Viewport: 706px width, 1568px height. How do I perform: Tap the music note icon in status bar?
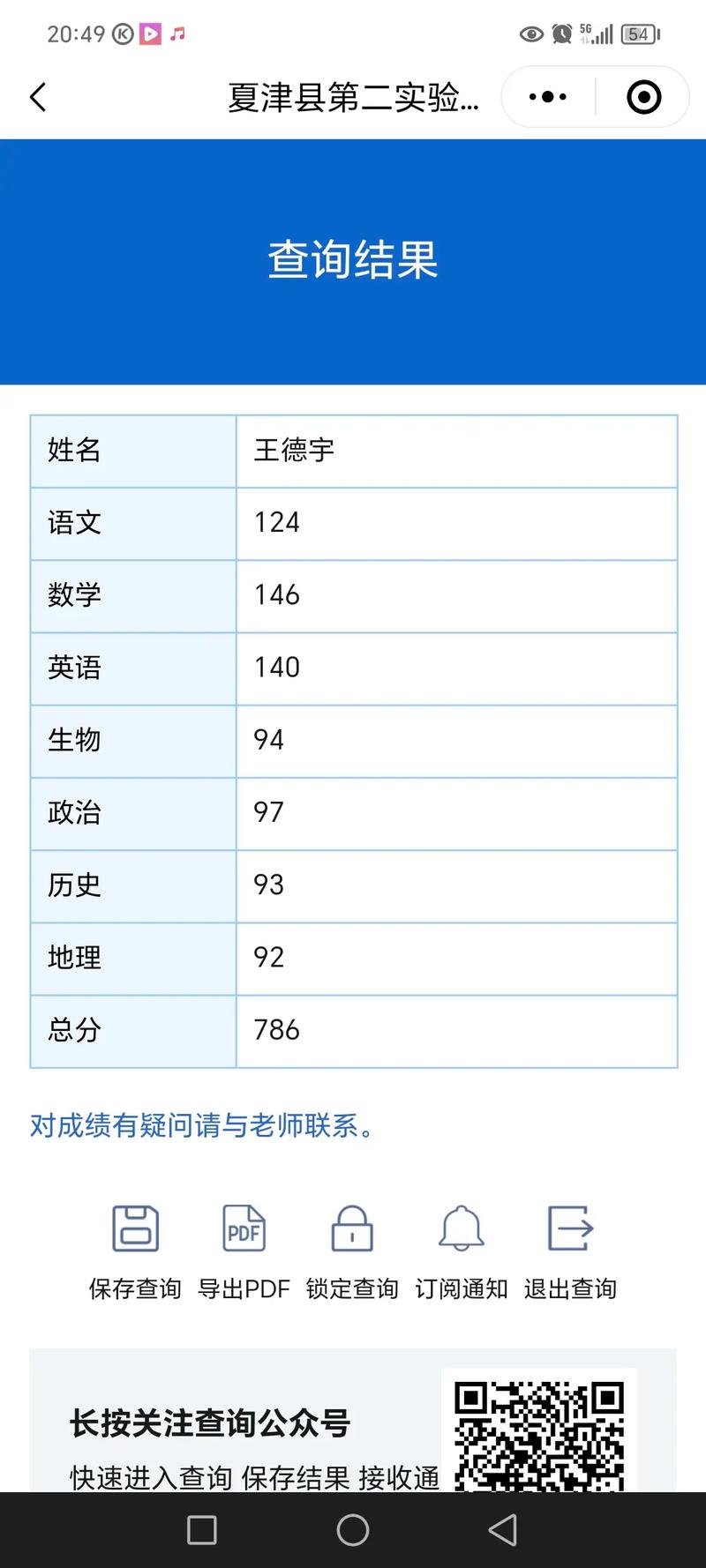176,34
